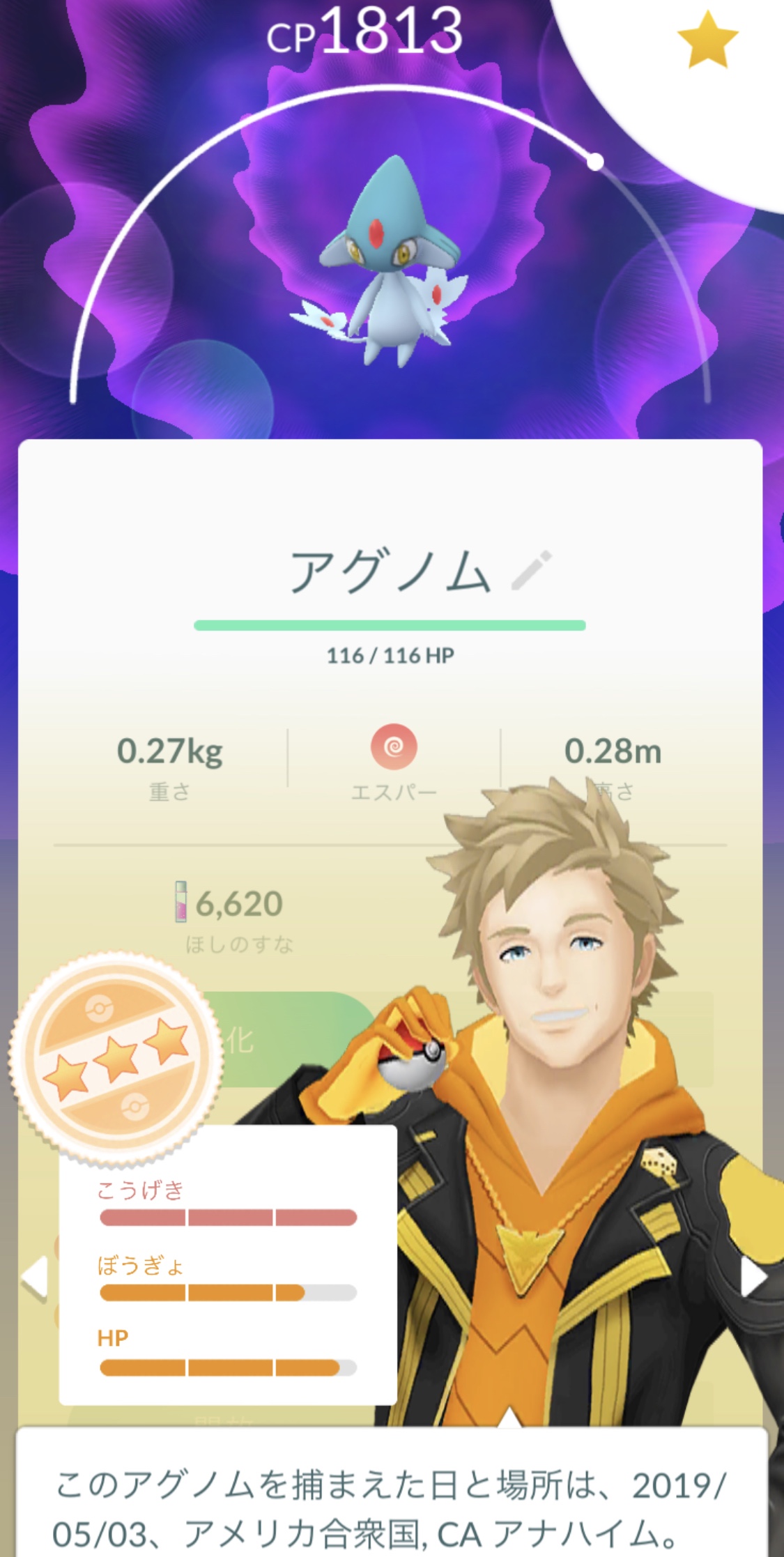Viewport: 784px width, 1557px height.
Task: Go to previous Pokémon with left arrow
Action: pyautogui.click(x=34, y=1278)
